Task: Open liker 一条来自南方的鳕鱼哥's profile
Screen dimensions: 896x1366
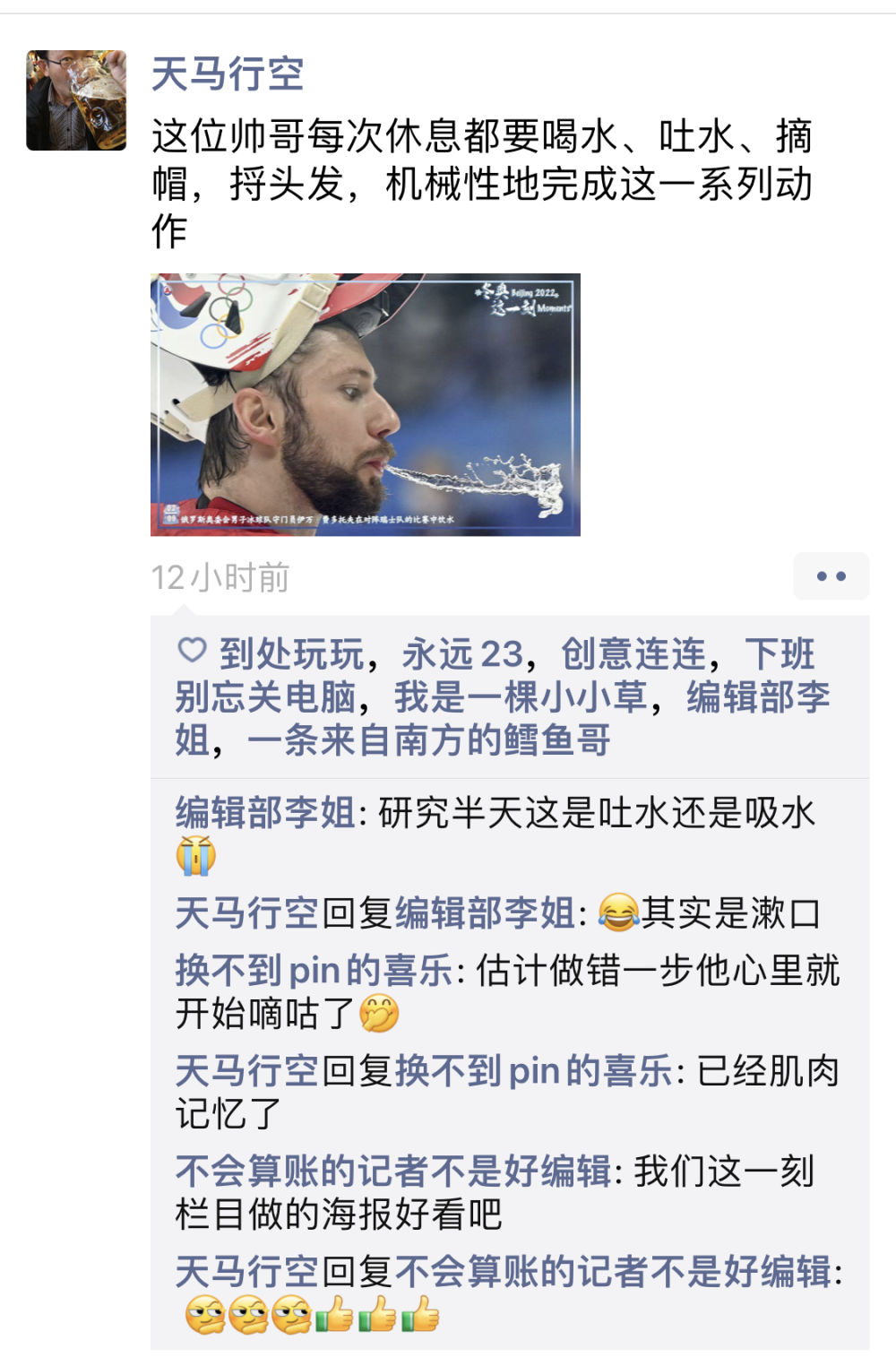Action: pyautogui.click(x=428, y=740)
